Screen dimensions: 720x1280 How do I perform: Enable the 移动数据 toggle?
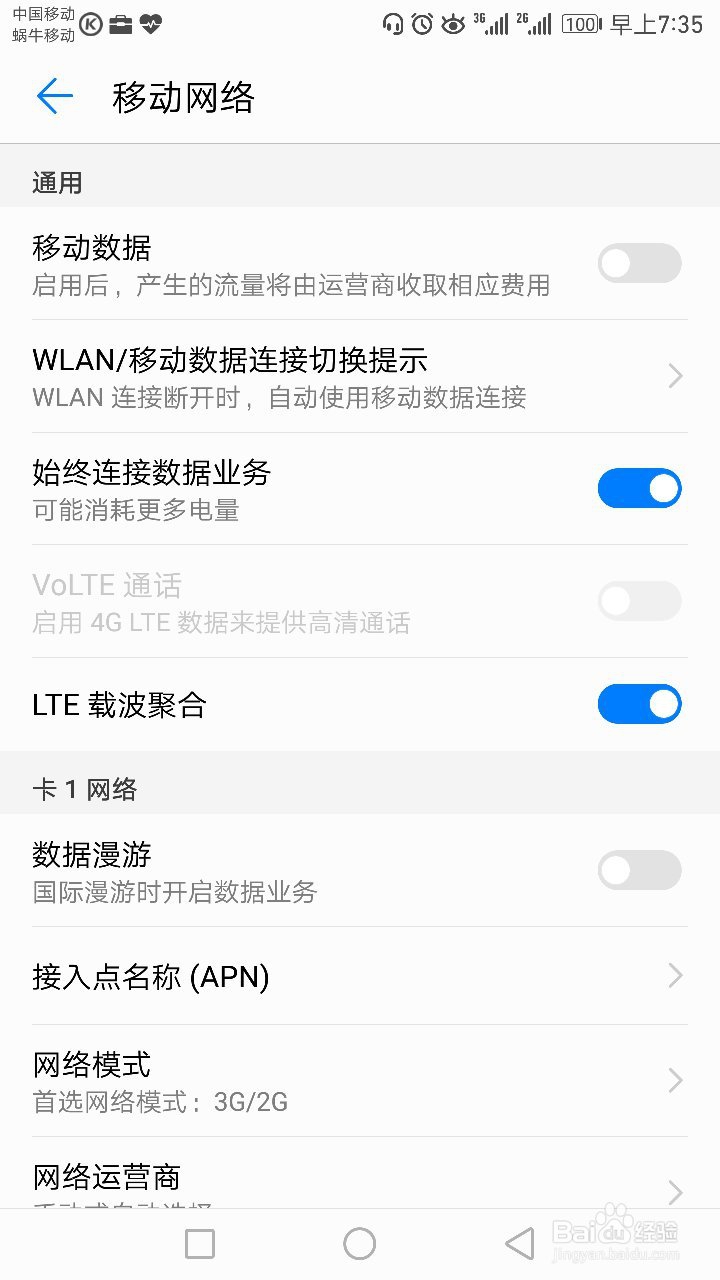coord(639,262)
